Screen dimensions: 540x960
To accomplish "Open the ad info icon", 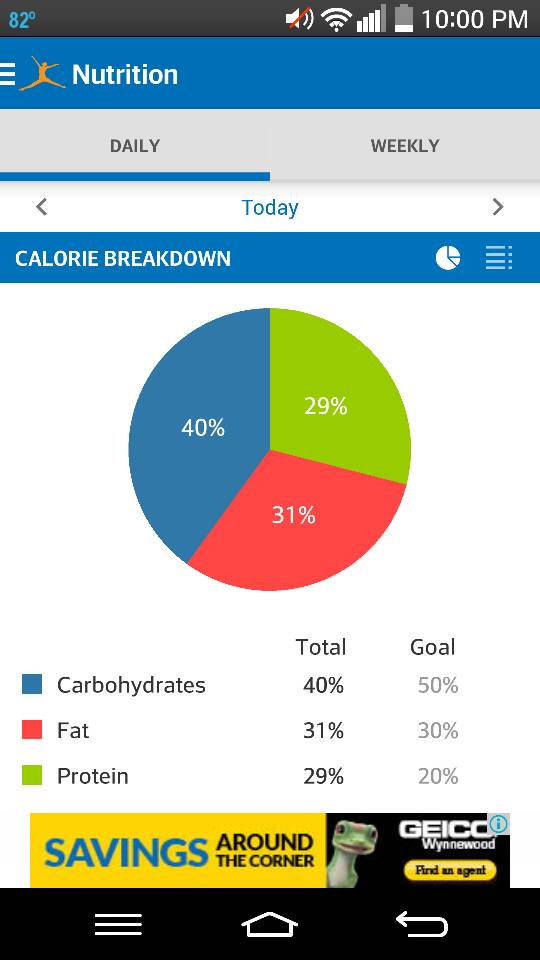I will pyautogui.click(x=499, y=823).
